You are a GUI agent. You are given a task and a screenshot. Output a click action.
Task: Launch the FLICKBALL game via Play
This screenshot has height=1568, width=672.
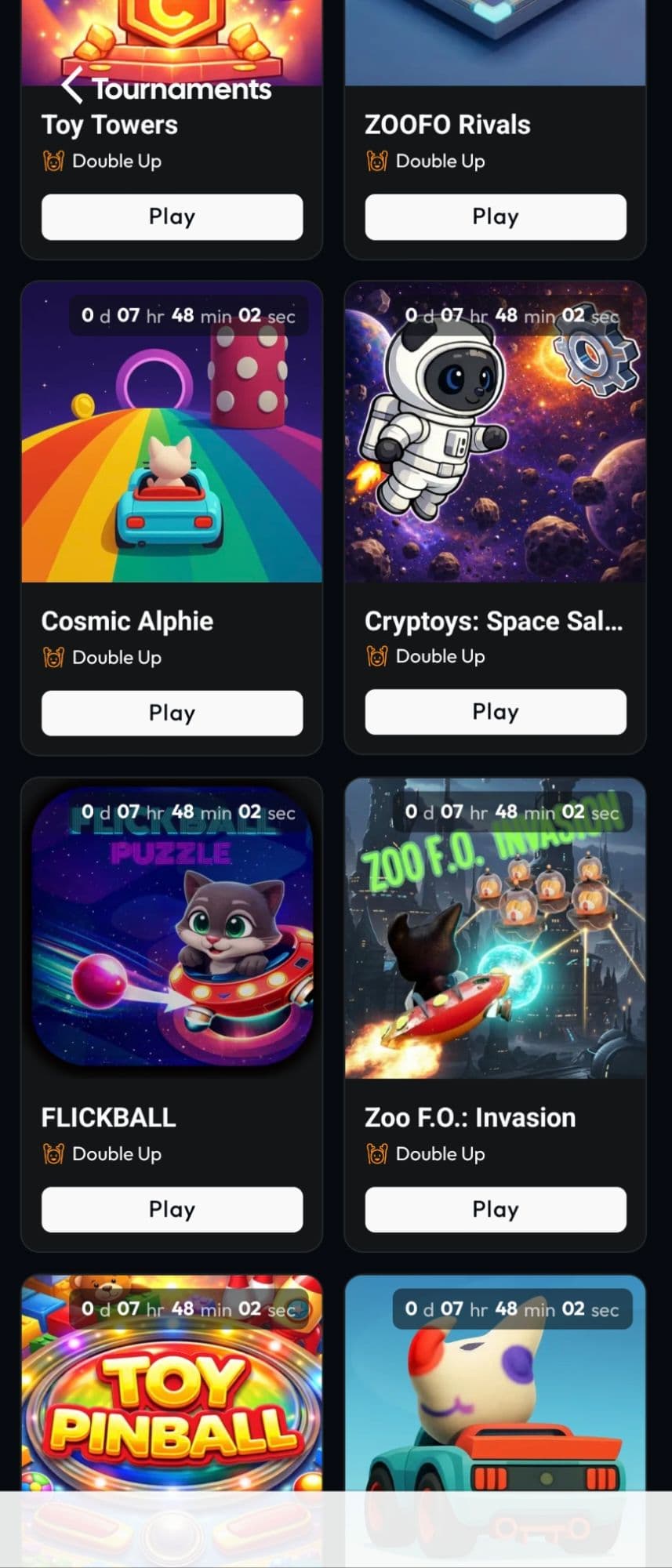point(172,1209)
